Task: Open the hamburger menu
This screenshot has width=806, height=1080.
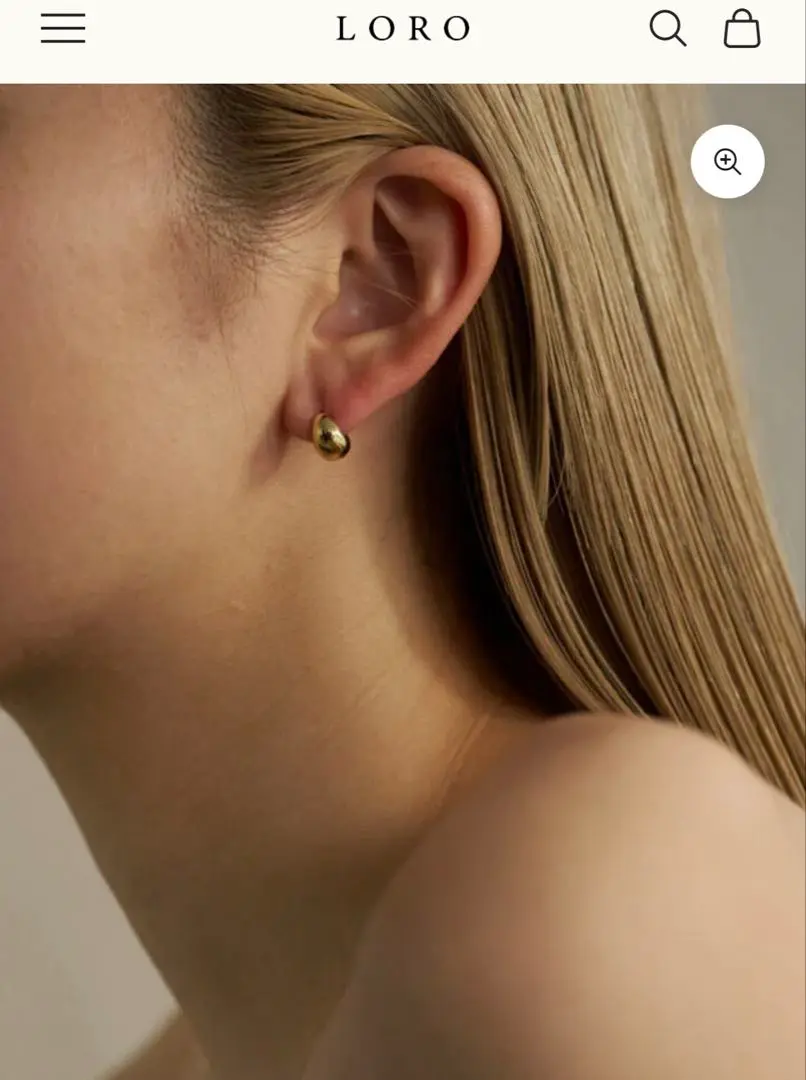Action: click(x=63, y=28)
